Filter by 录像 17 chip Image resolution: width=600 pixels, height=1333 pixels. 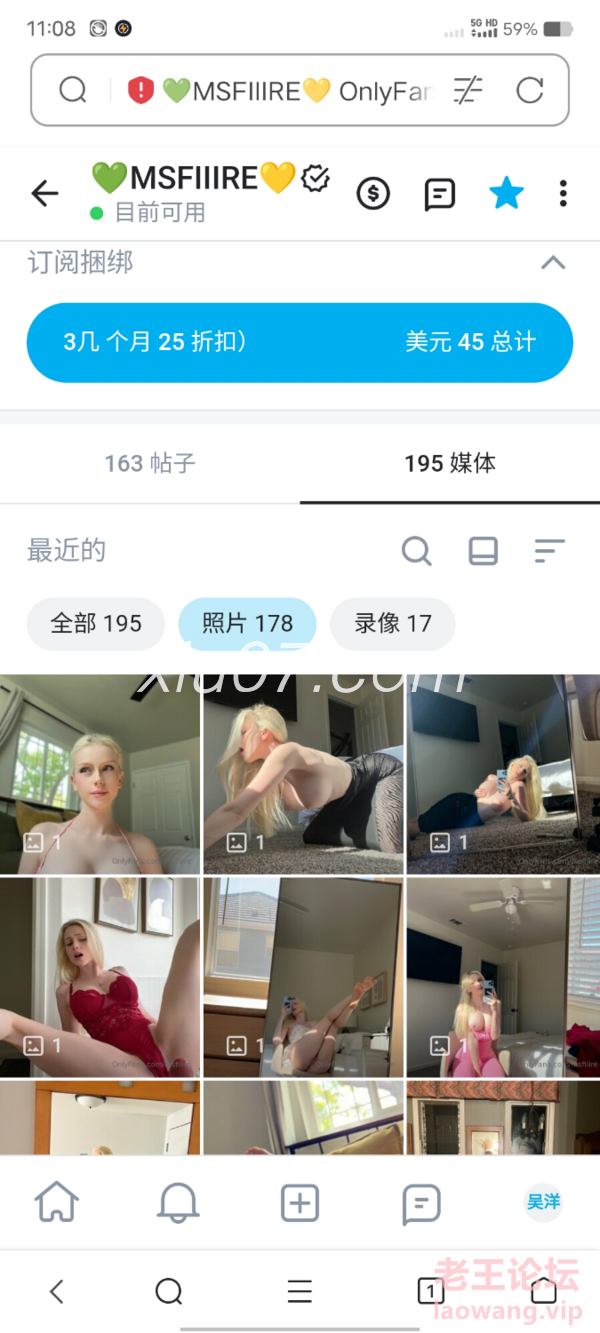click(x=393, y=623)
